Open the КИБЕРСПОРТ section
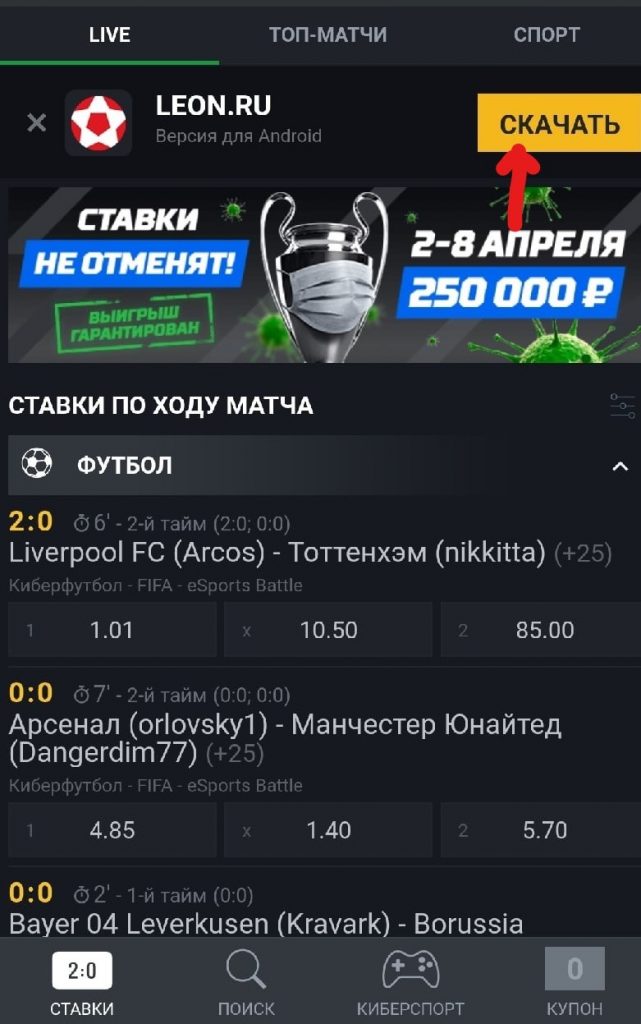The width and height of the screenshot is (641, 1024). coord(410,983)
